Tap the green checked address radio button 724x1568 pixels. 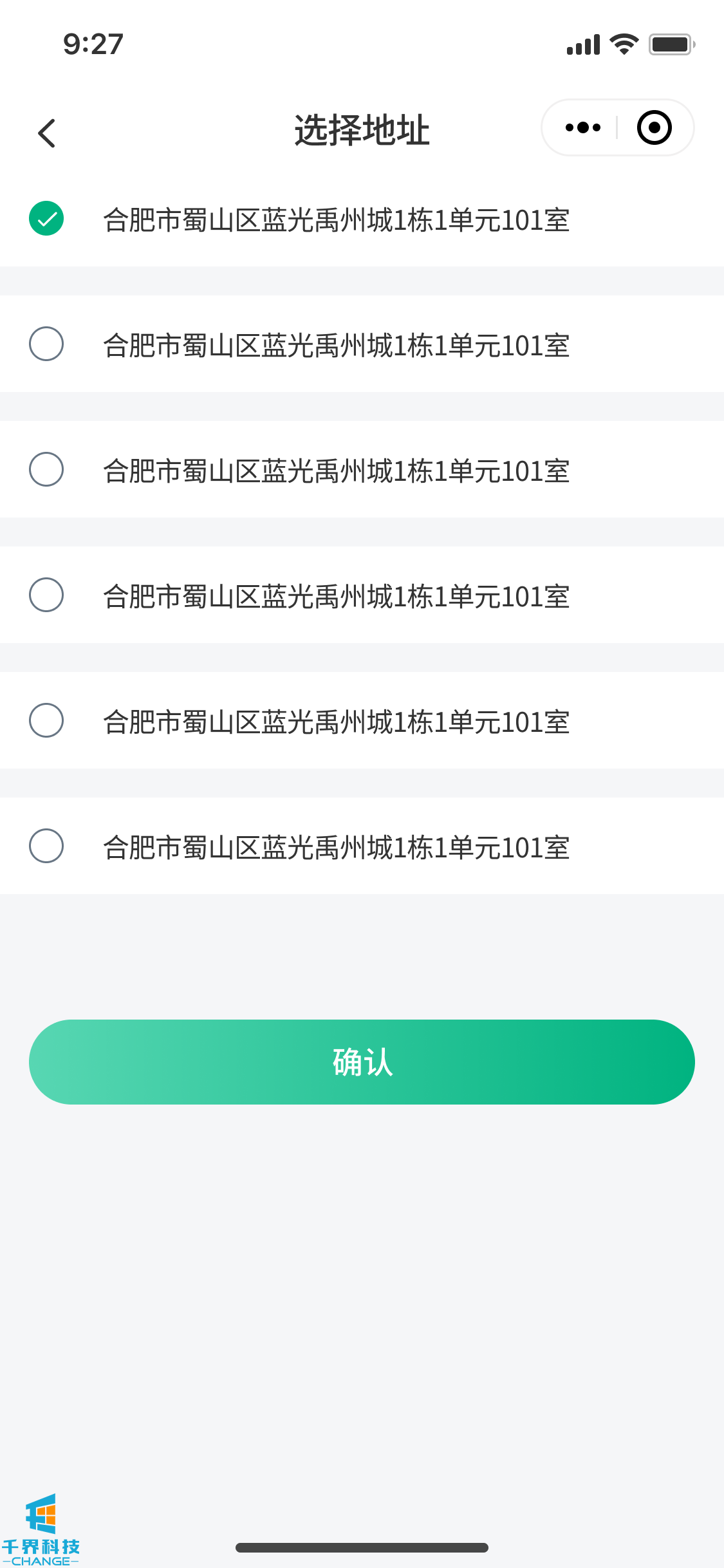click(46, 219)
